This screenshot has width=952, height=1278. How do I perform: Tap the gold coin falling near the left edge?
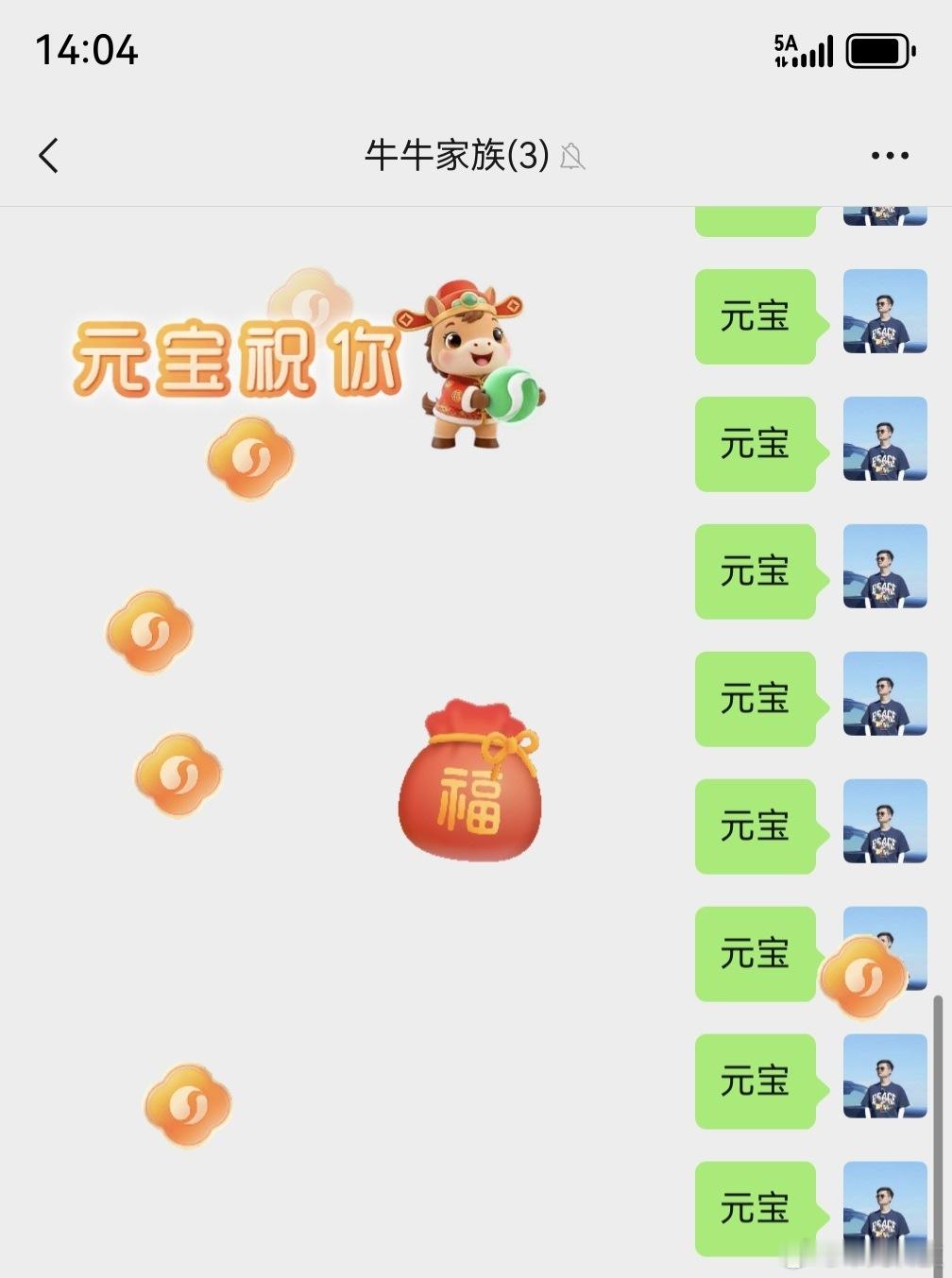pyautogui.click(x=147, y=631)
